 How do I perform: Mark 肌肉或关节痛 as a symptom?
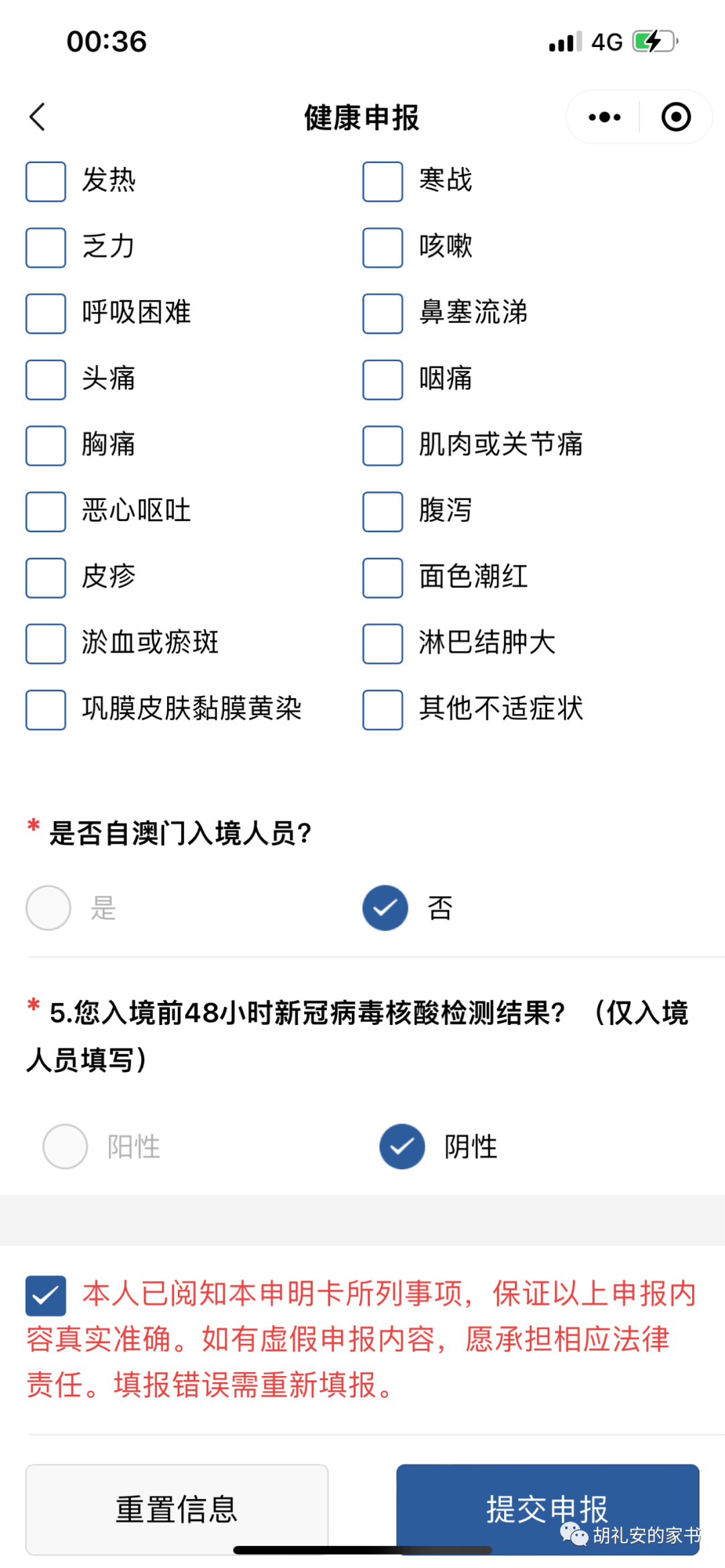click(x=383, y=445)
